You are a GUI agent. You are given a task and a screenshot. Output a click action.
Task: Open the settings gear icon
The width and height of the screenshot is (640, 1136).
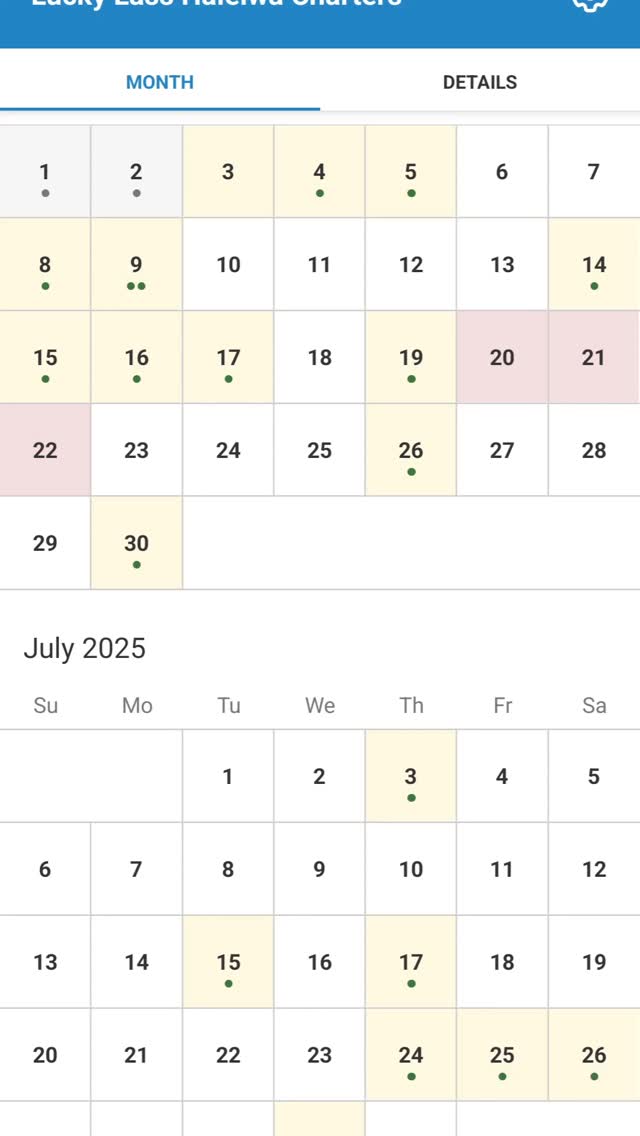(590, 5)
